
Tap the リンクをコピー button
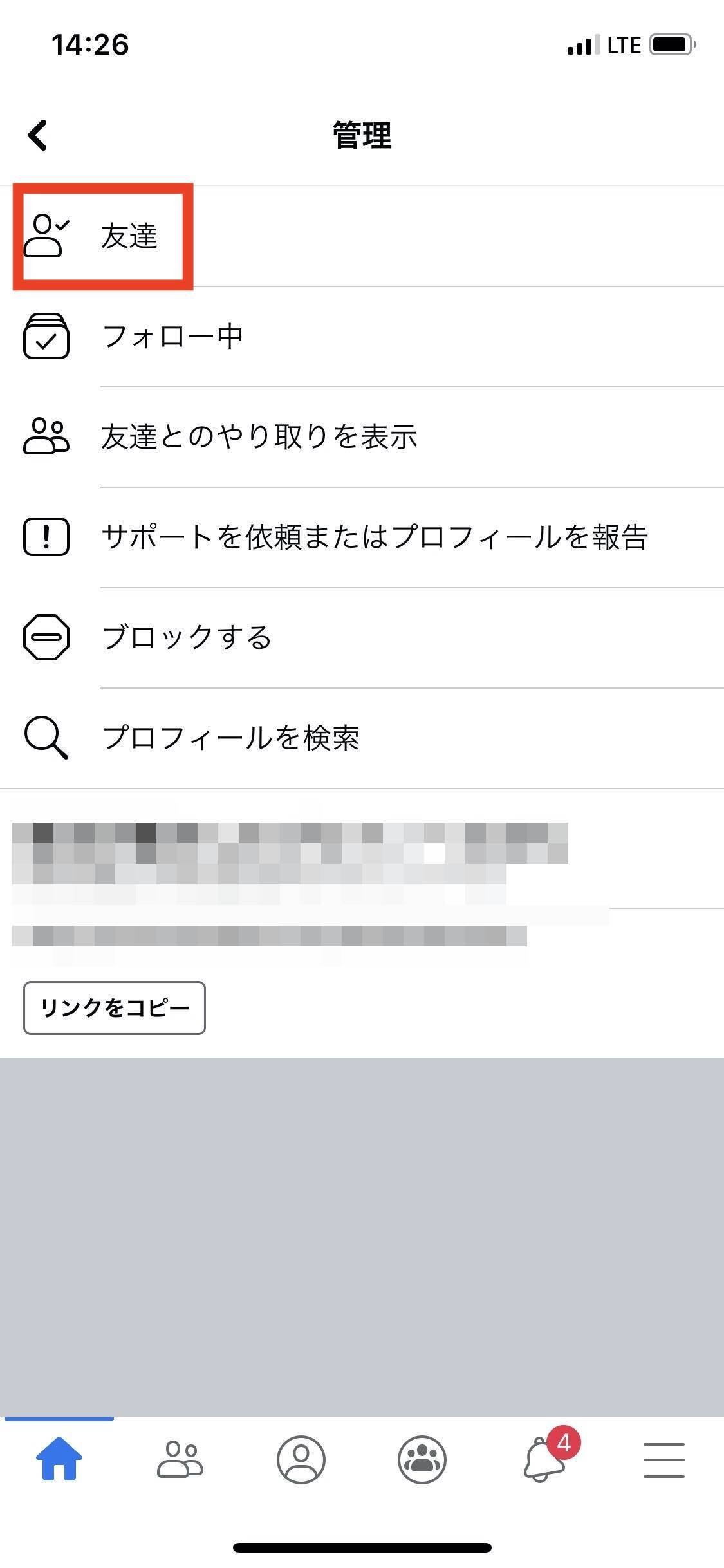[115, 1008]
